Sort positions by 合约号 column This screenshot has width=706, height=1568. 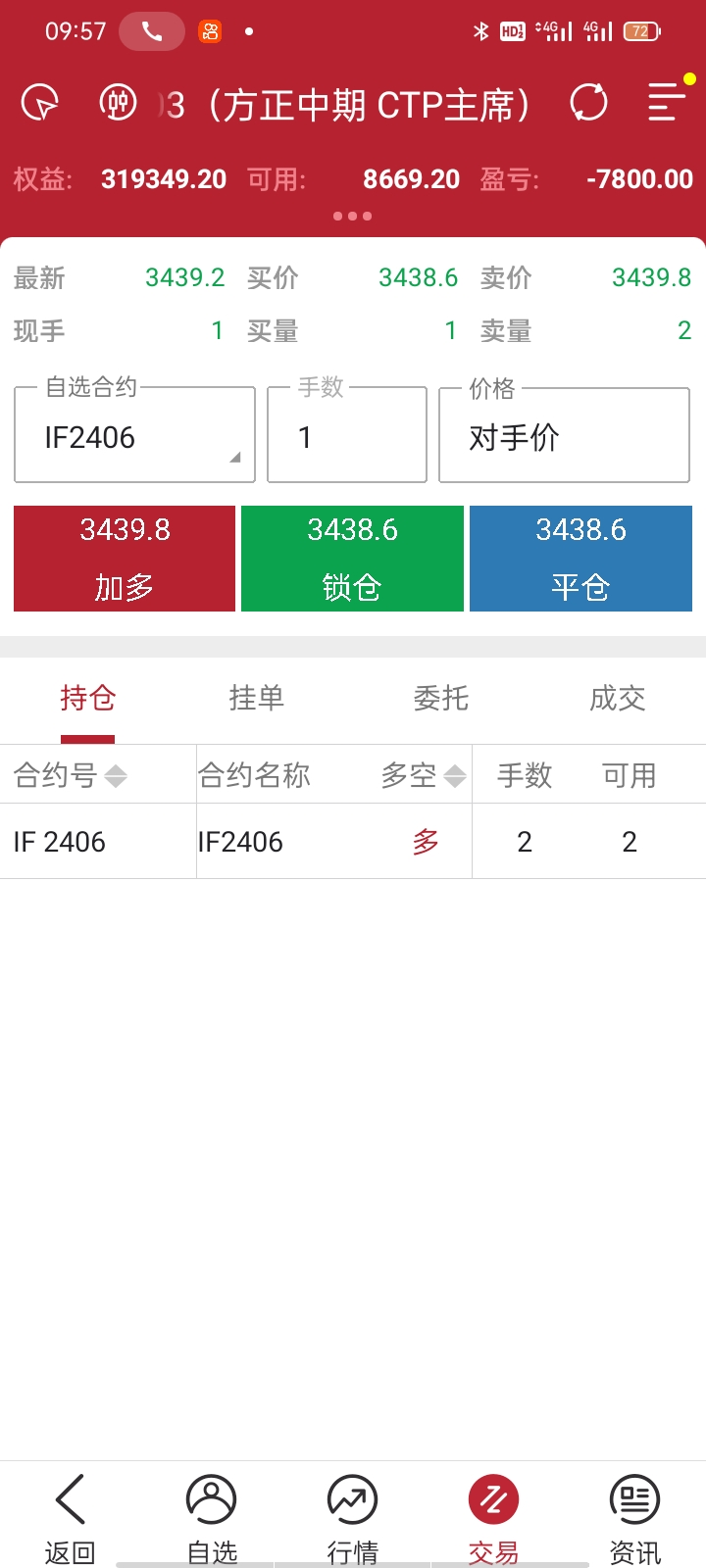click(71, 776)
